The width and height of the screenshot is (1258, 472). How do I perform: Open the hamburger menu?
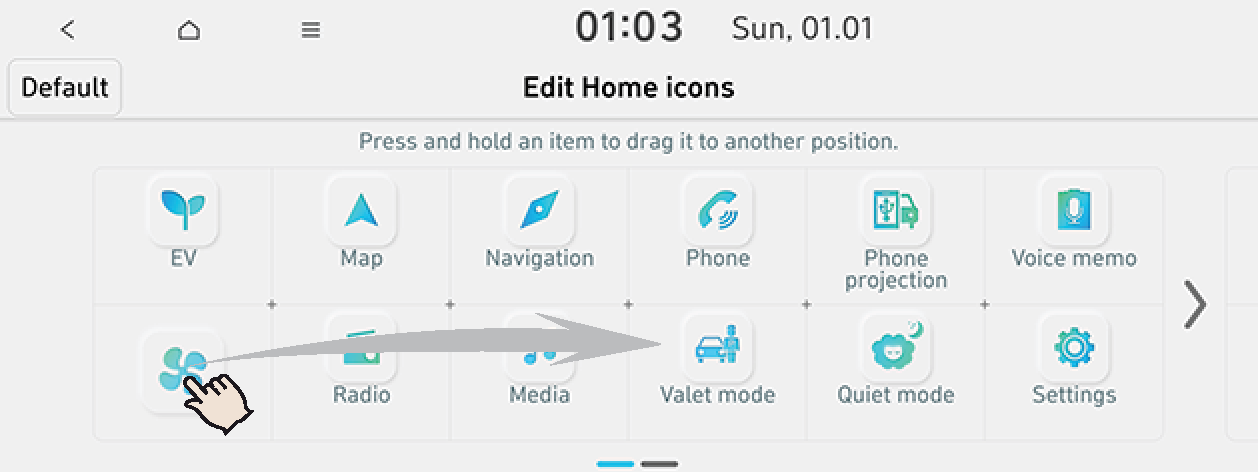tap(310, 30)
